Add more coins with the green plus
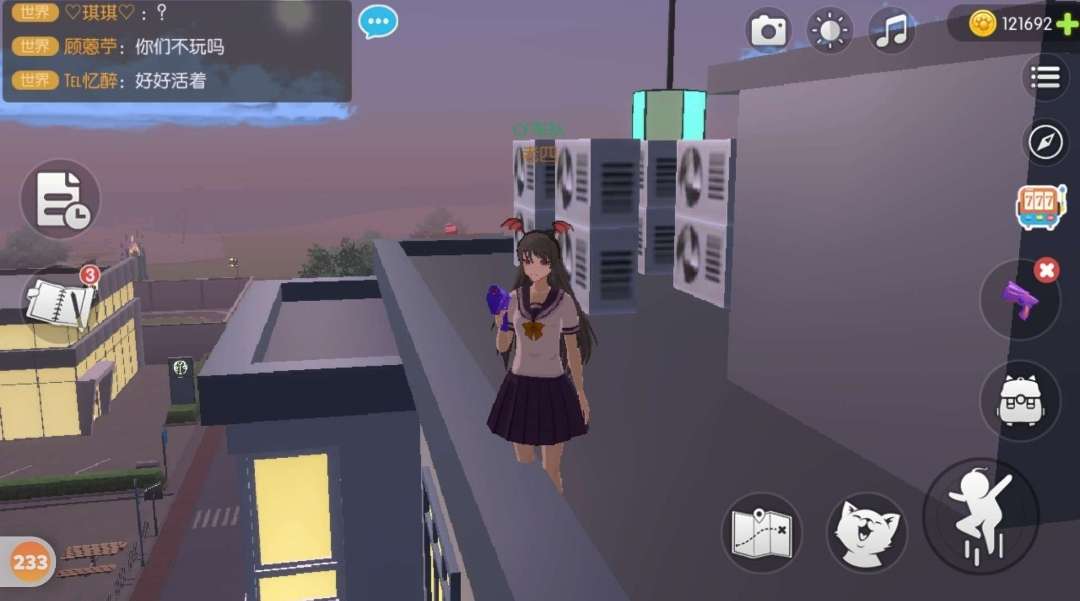This screenshot has width=1080, height=601. pos(1066,24)
